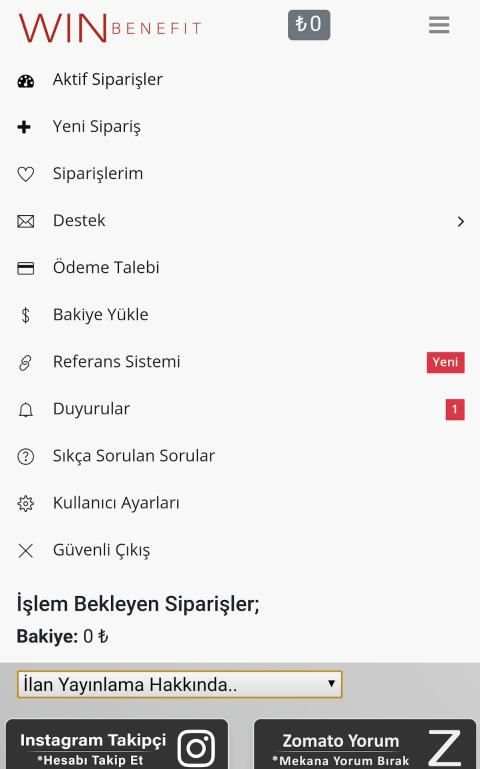Toggle the hamburger menu button
480x769 pixels.
pos(439,25)
